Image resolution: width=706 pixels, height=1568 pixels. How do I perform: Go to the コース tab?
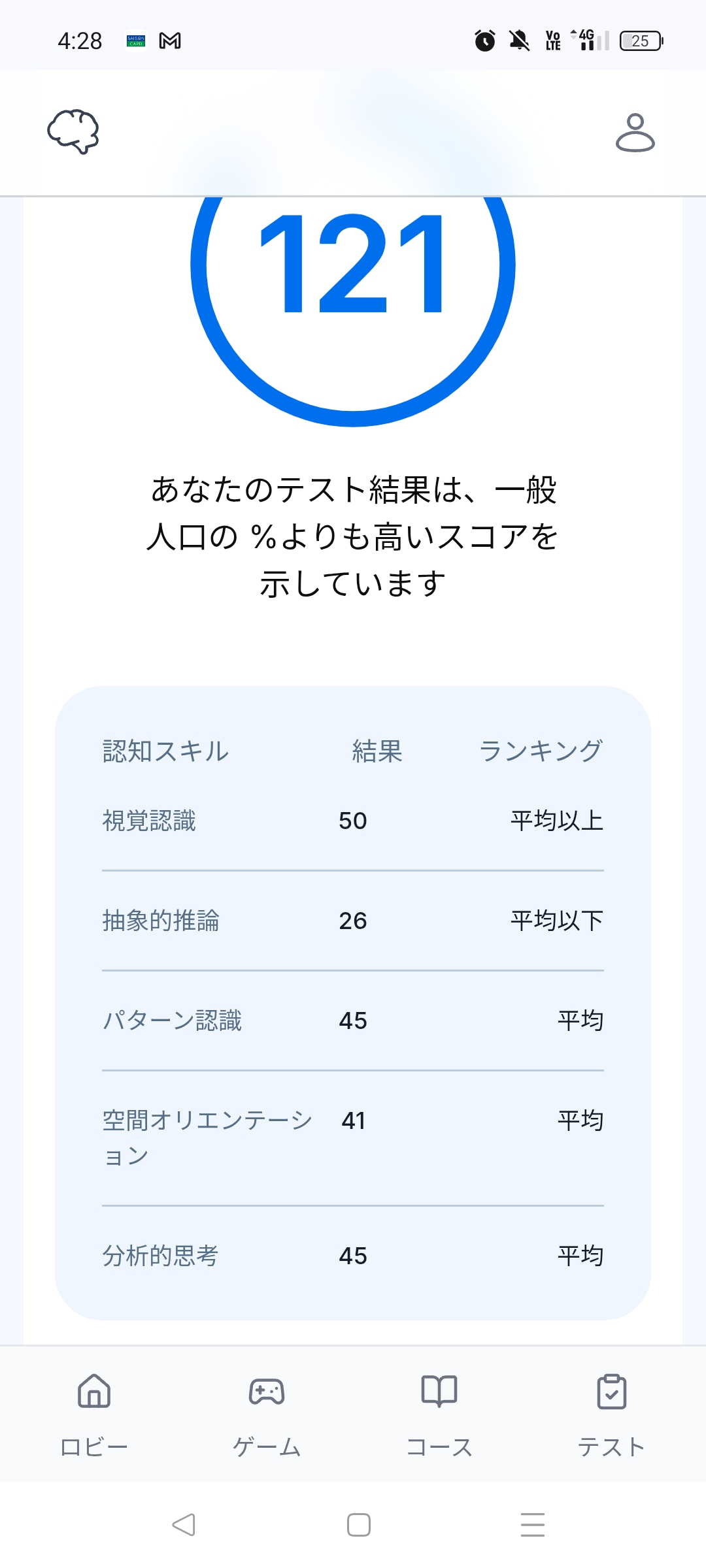(x=439, y=1415)
